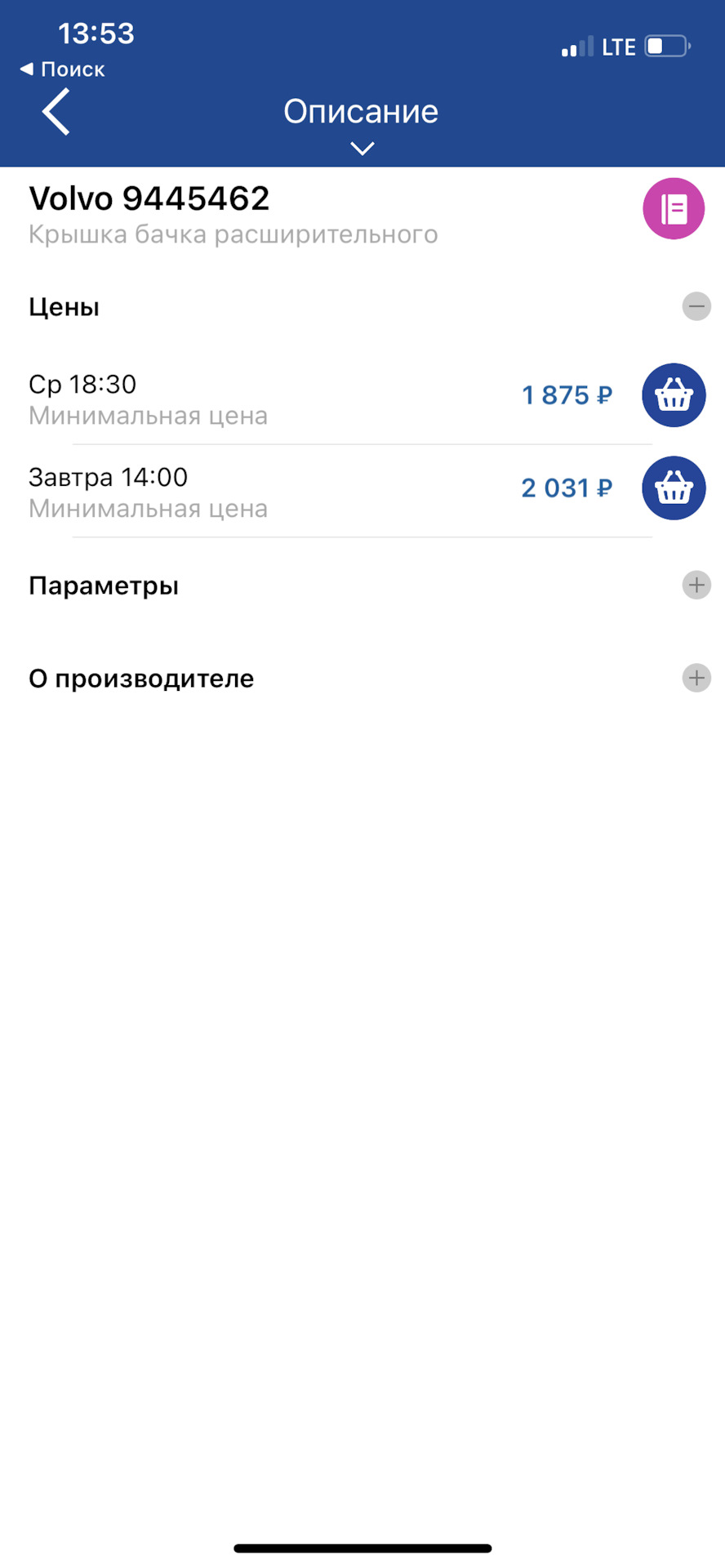
Task: Tap the back arrow to leave Описание
Action: tap(55, 111)
